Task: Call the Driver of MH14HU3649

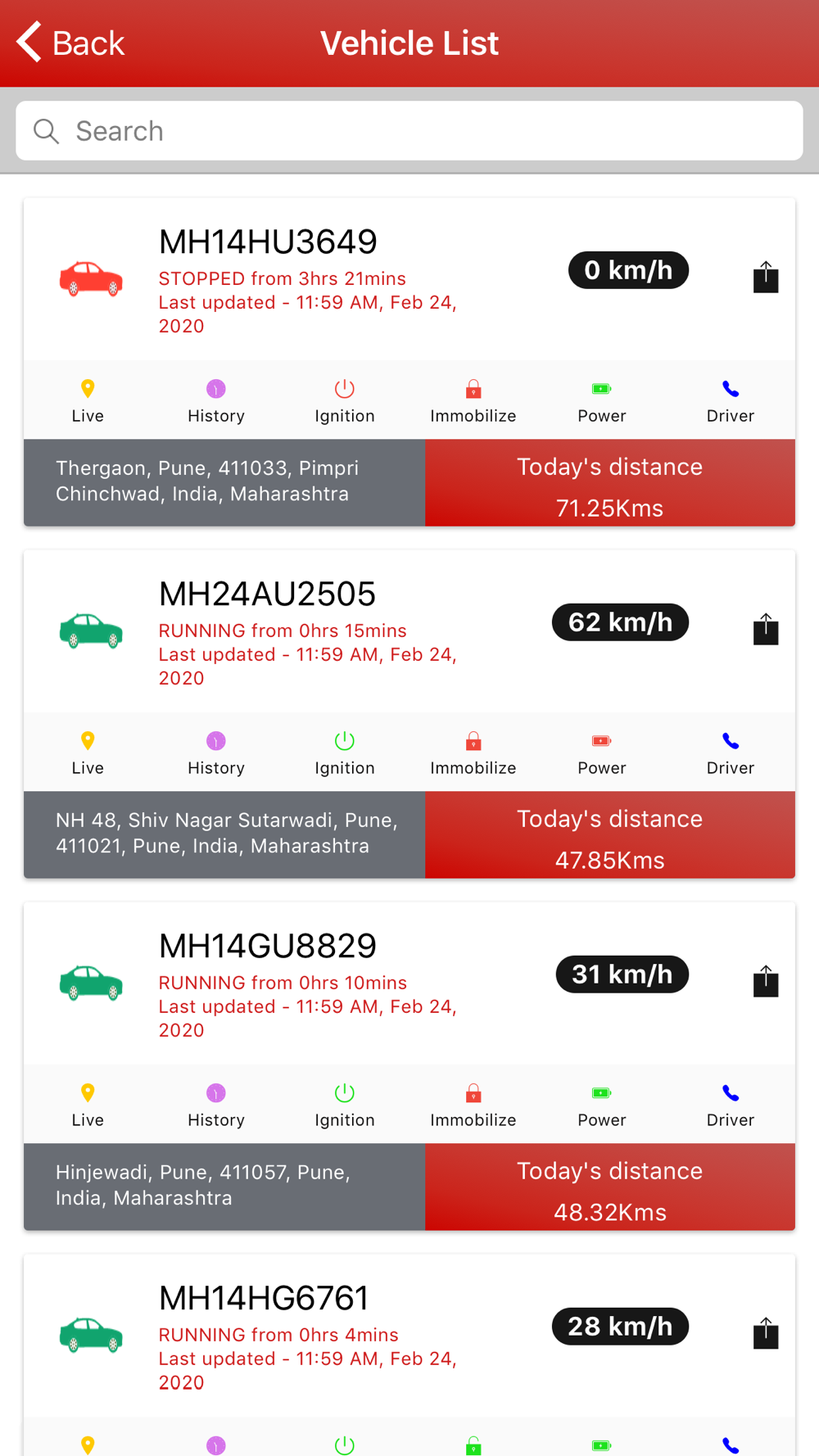Action: [x=731, y=400]
